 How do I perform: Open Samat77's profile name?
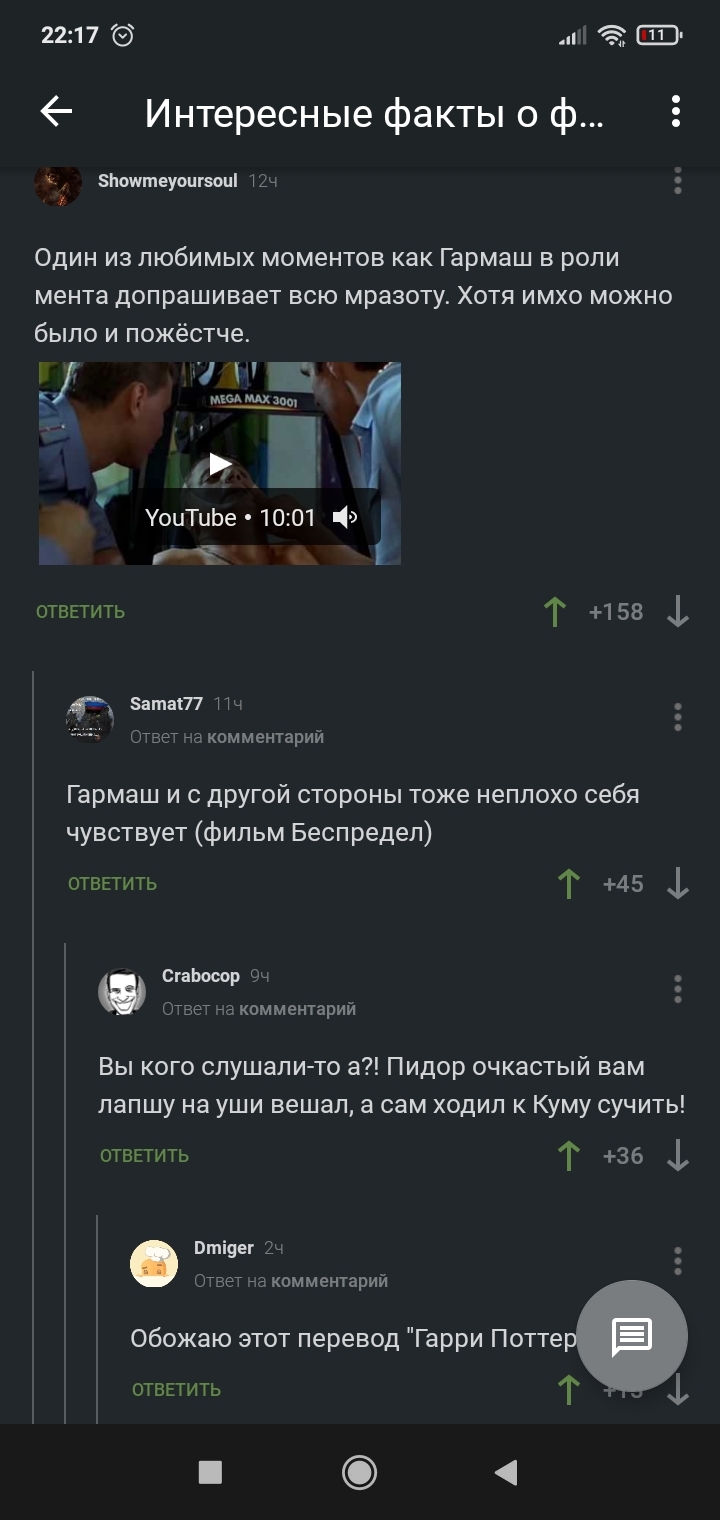tap(166, 704)
